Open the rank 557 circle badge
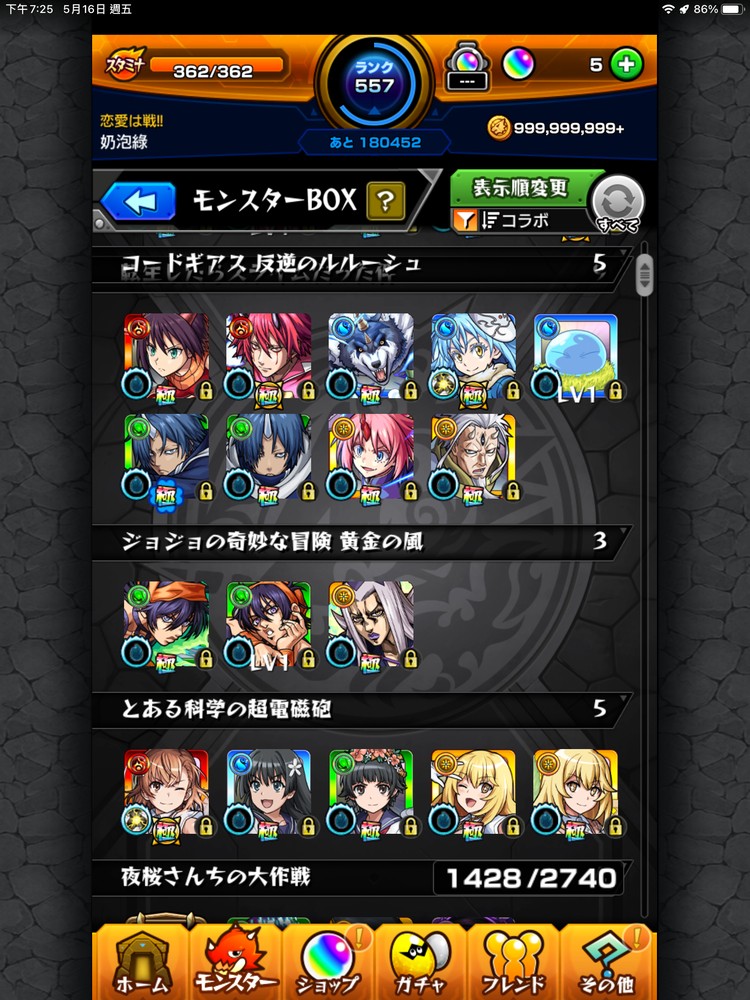750x1000 pixels. [x=375, y=78]
